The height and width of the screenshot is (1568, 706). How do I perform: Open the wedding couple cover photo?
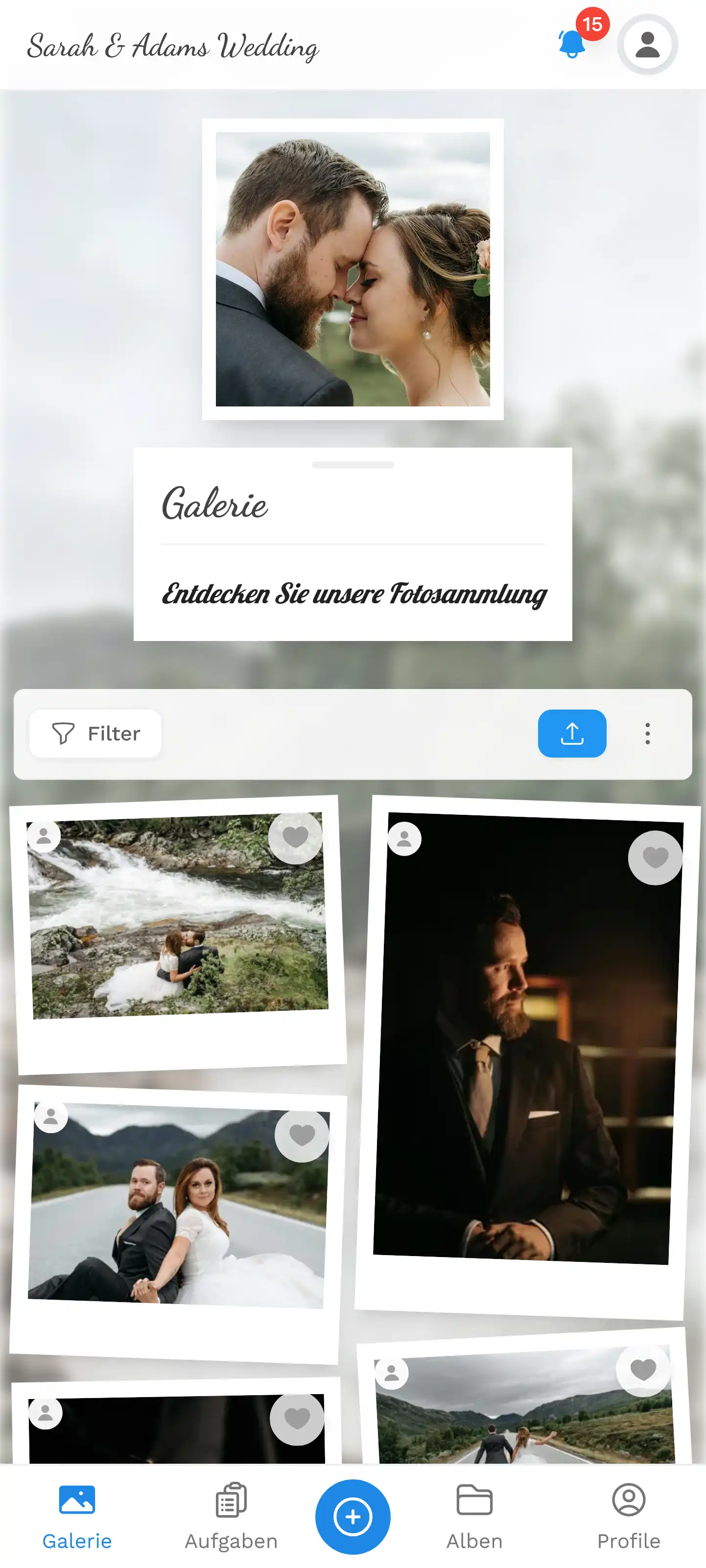[x=353, y=269]
